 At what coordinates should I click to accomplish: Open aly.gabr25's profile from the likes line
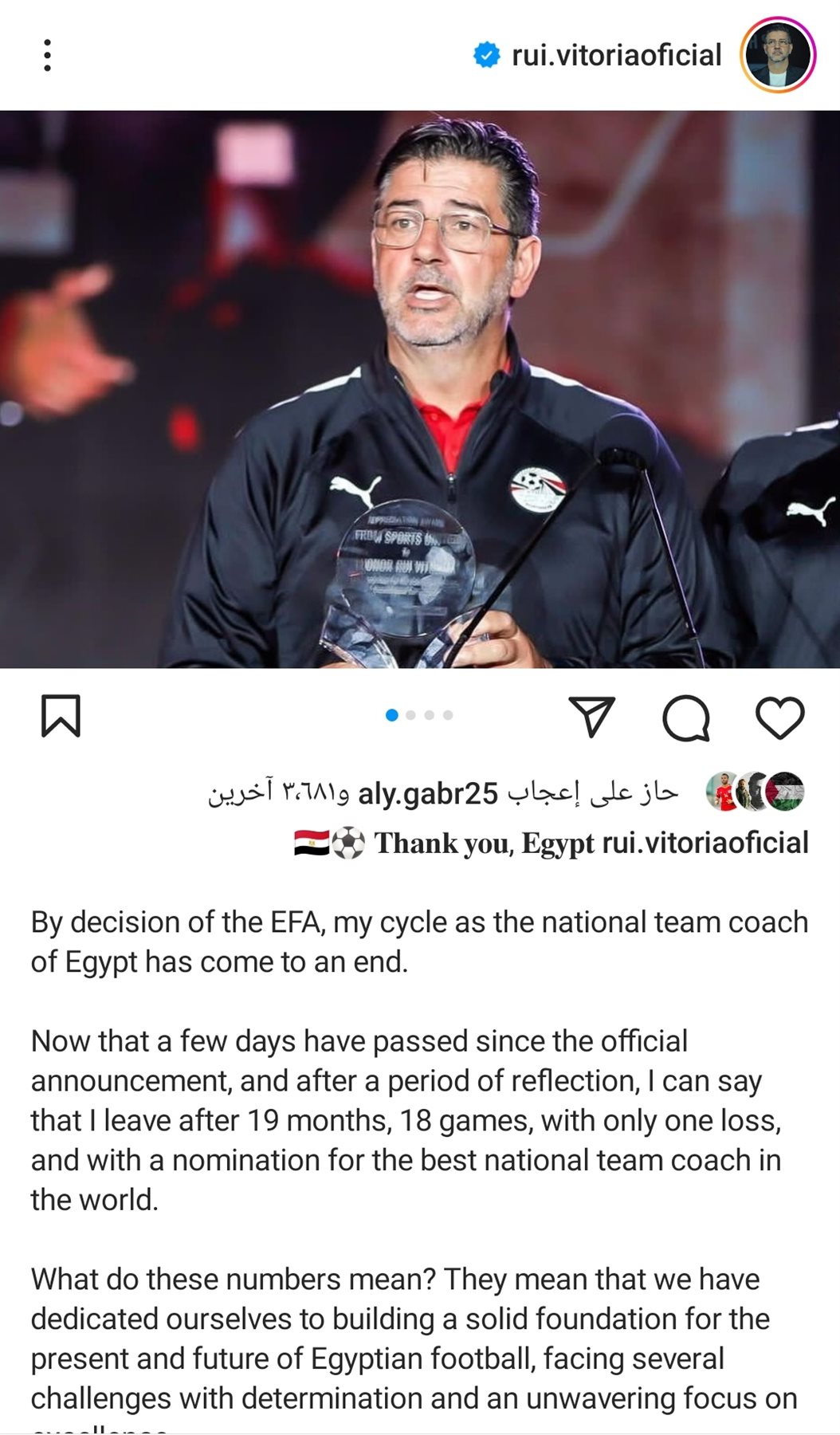click(x=428, y=793)
